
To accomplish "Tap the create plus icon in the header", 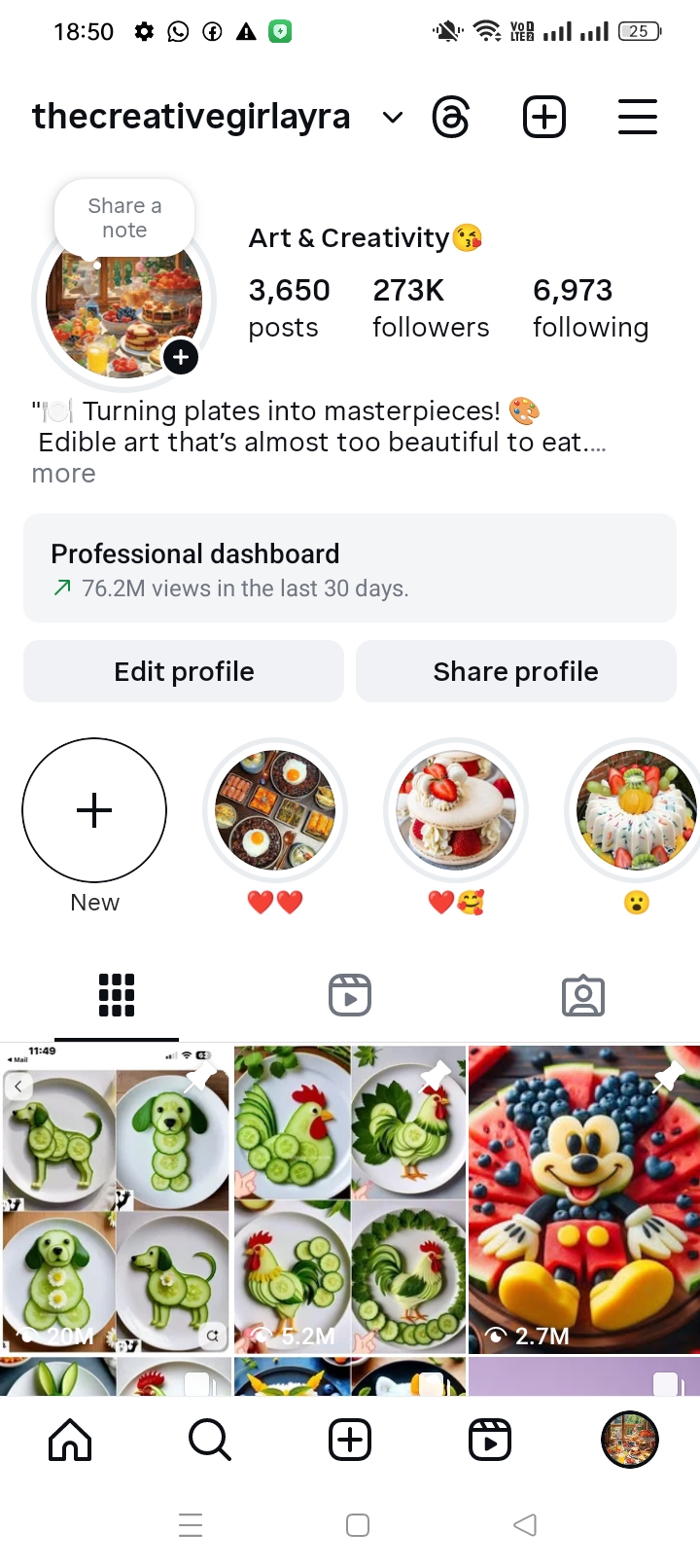I will [x=544, y=118].
